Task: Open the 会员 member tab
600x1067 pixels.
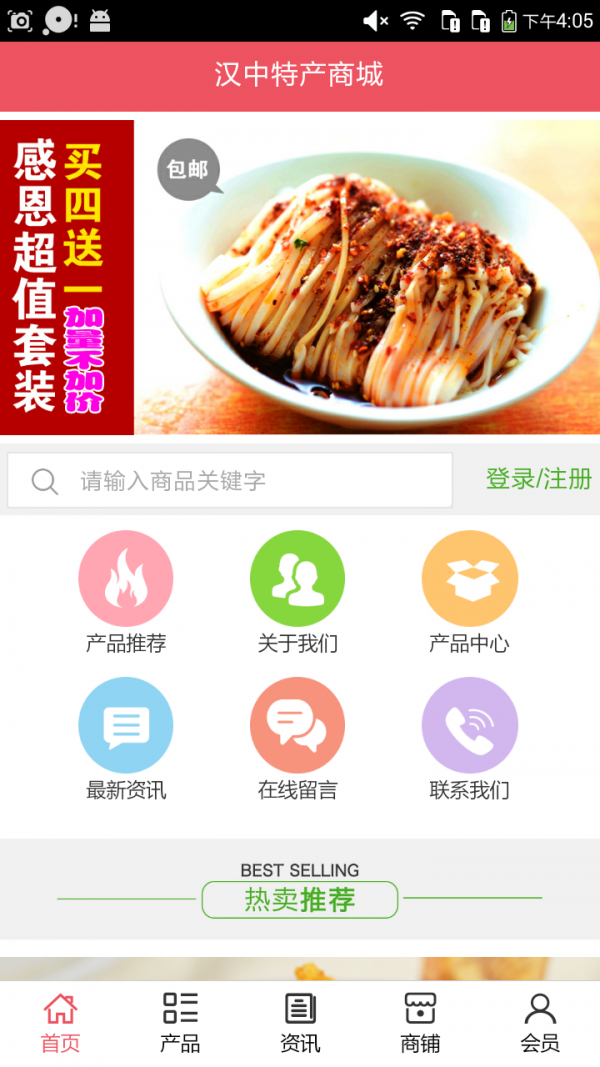Action: (540, 1022)
